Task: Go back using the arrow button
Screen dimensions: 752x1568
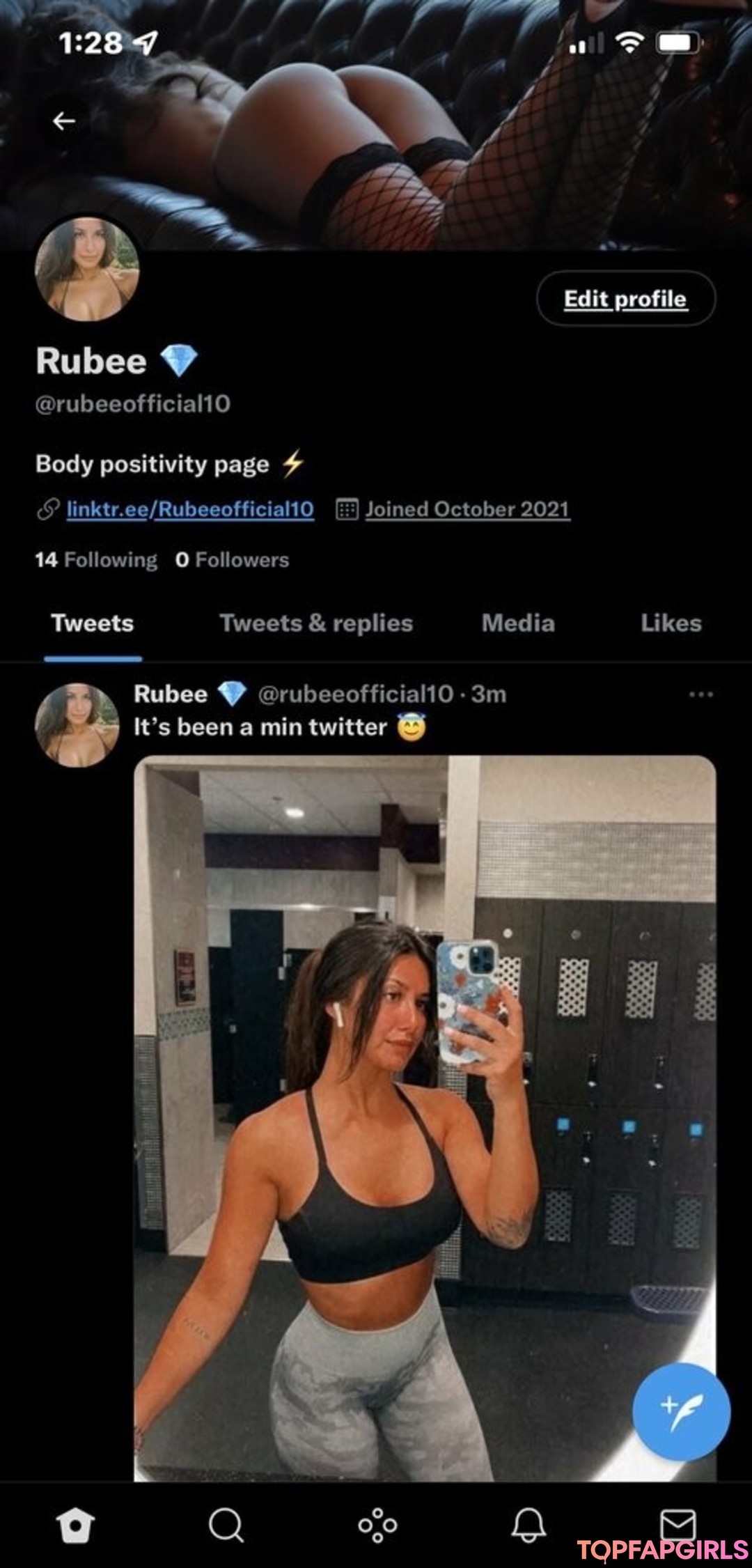Action: [64, 121]
